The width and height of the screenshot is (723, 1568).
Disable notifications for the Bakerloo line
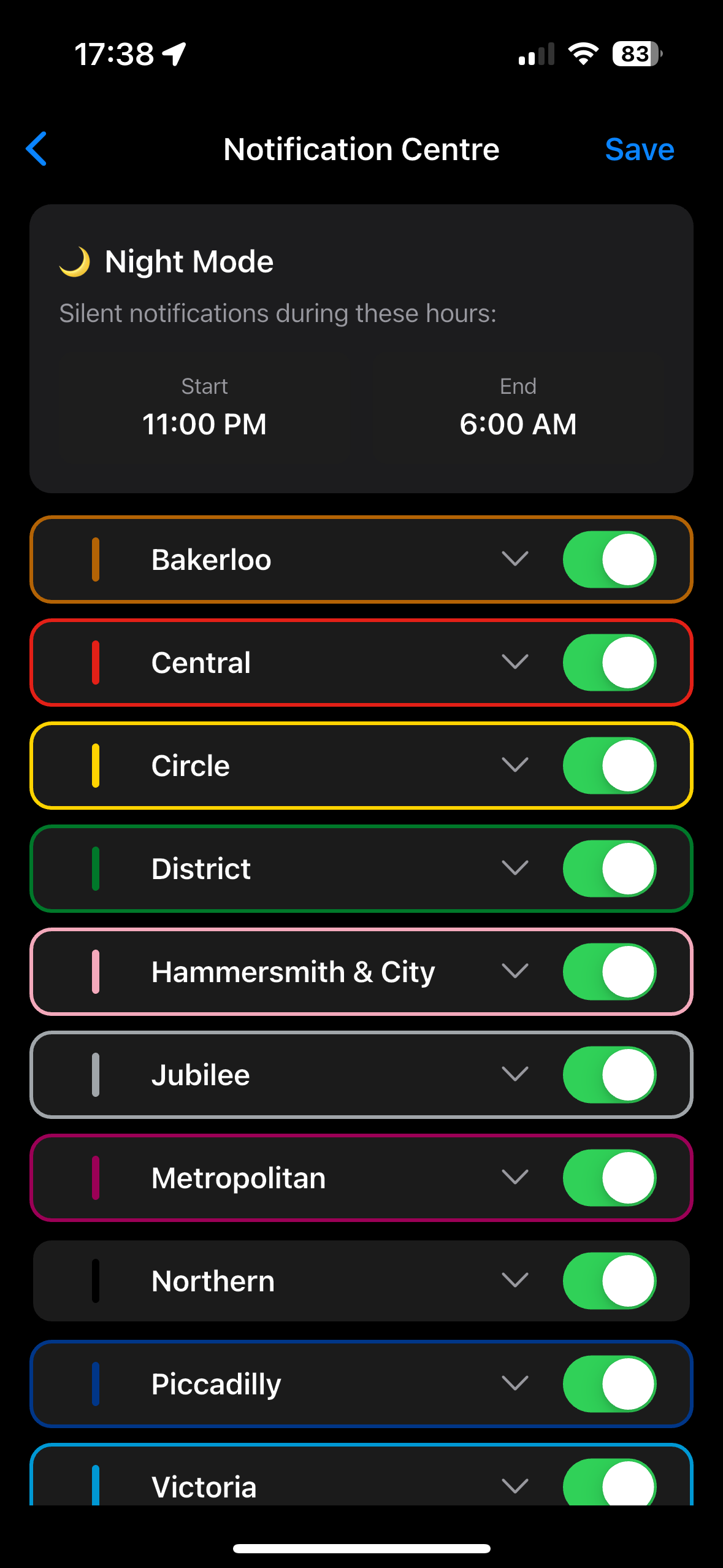tap(610, 559)
